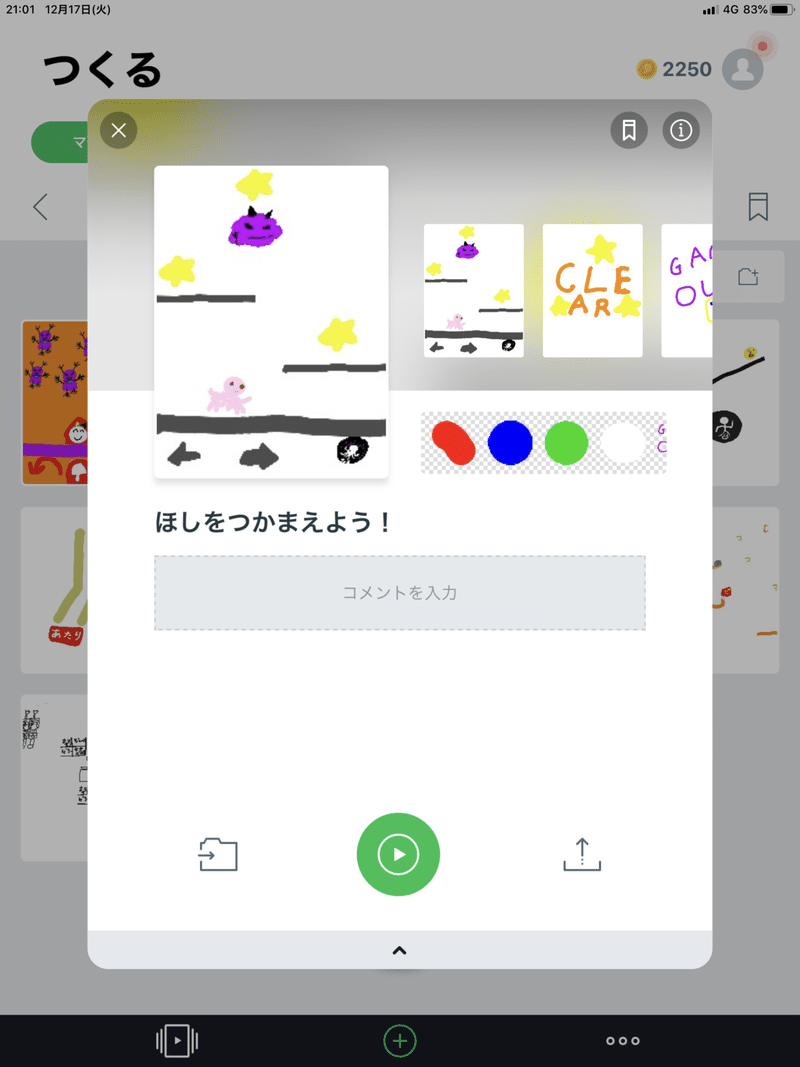
Task: Open the info icon in the popup
Action: point(681,130)
